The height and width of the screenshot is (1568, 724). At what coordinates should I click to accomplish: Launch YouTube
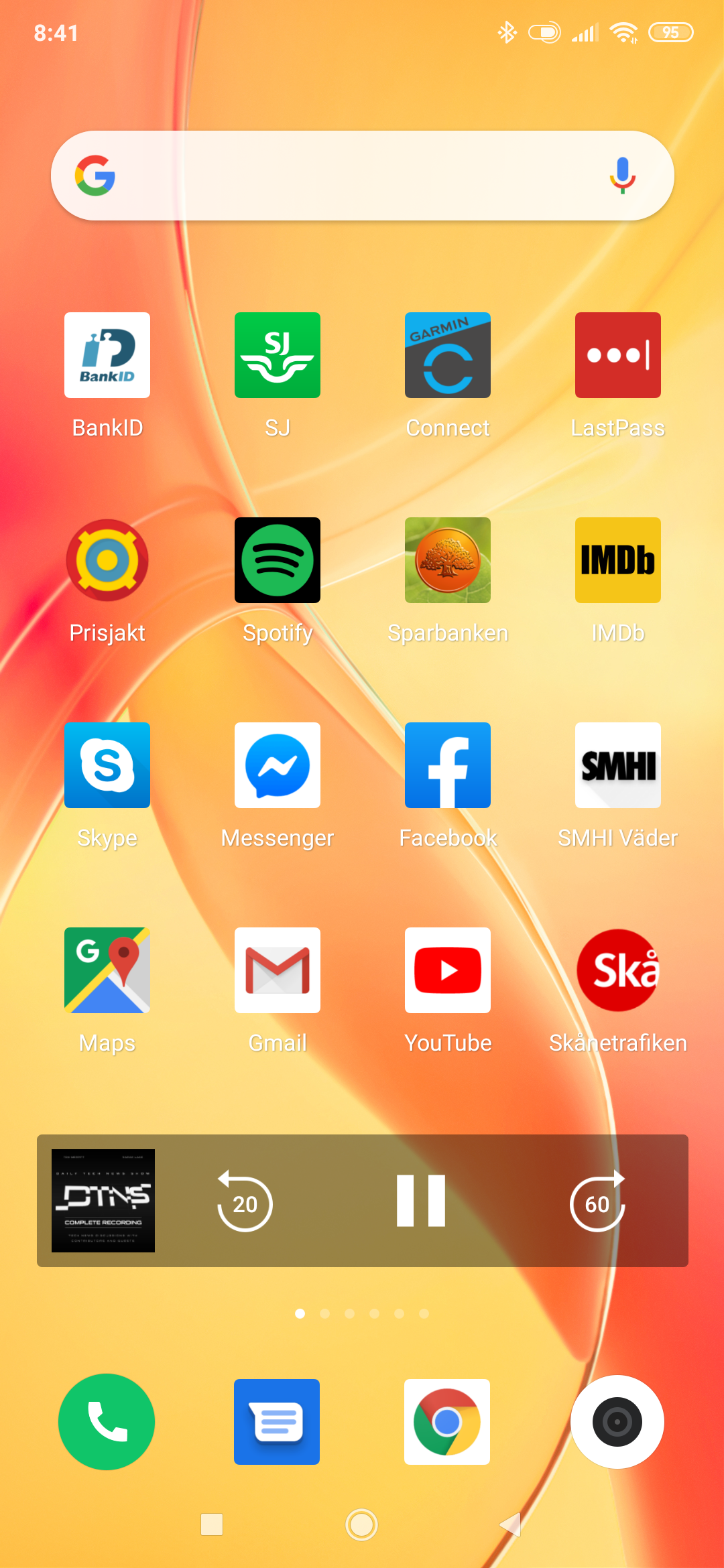point(448,970)
